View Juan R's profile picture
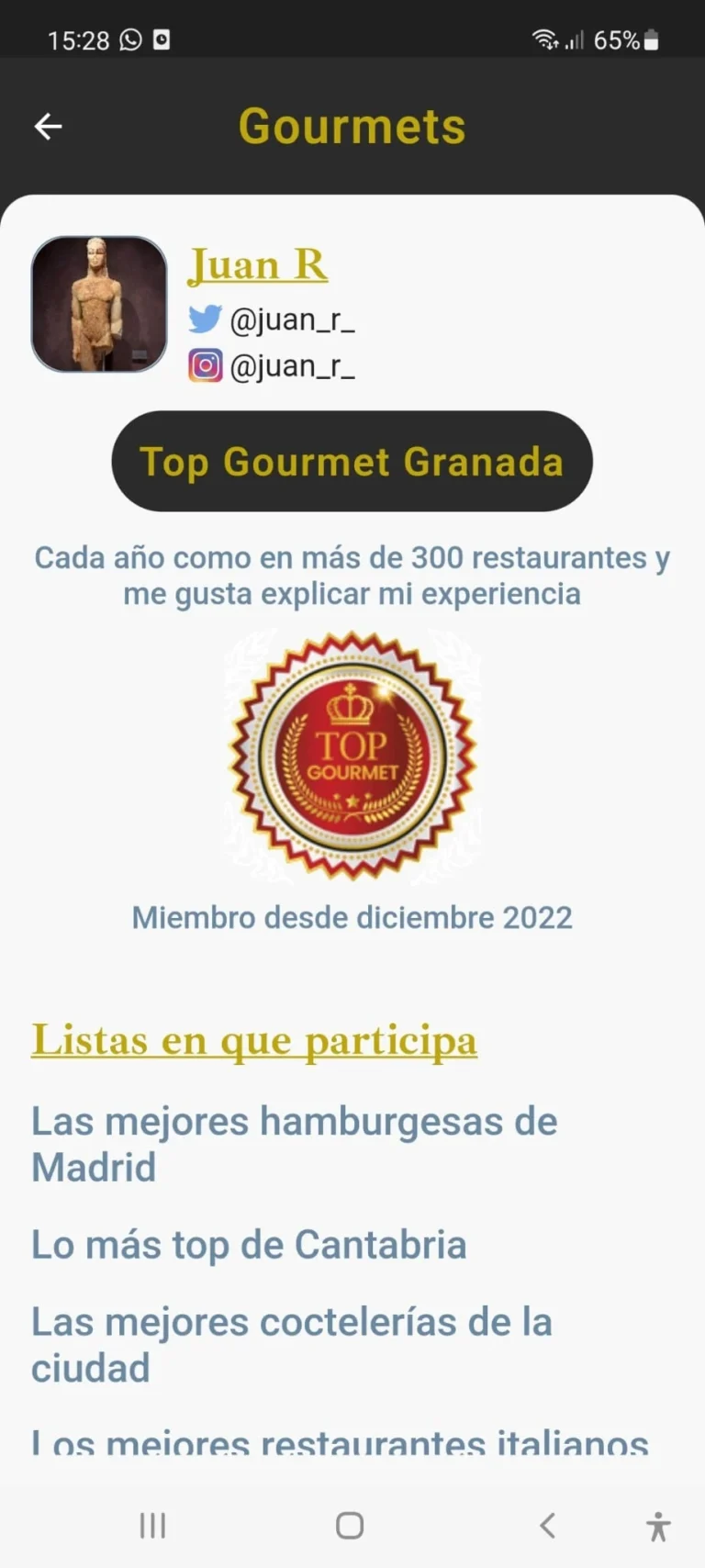 [x=99, y=304]
